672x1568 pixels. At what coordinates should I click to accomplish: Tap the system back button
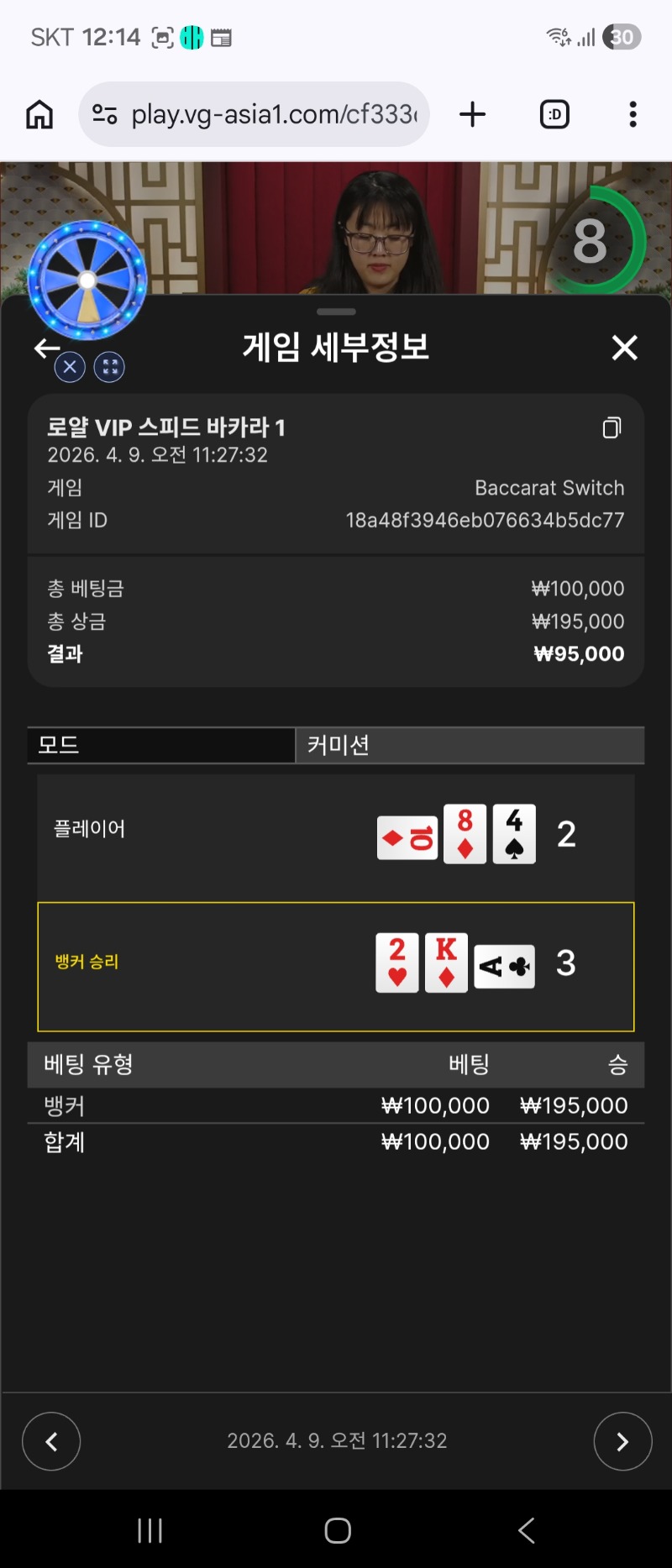(527, 1530)
